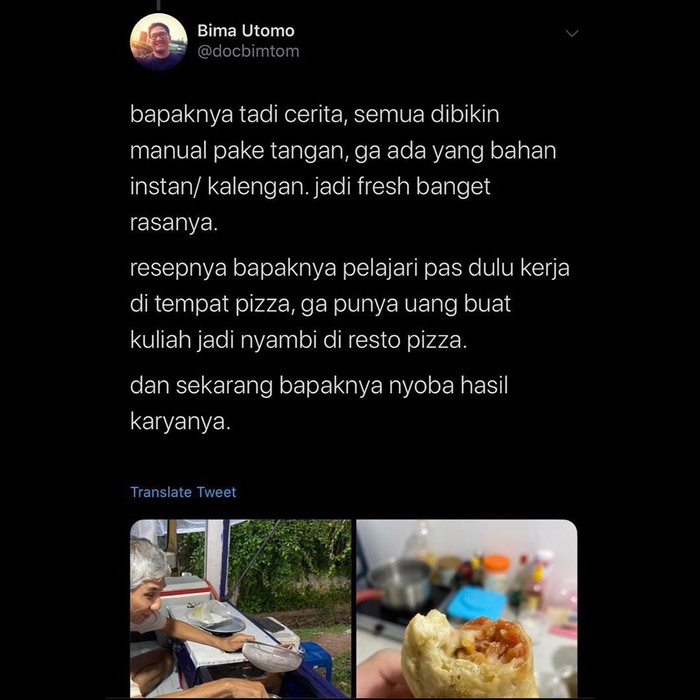700x700 pixels.
Task: Open Bima Utomo's profile picture
Action: coord(158,41)
